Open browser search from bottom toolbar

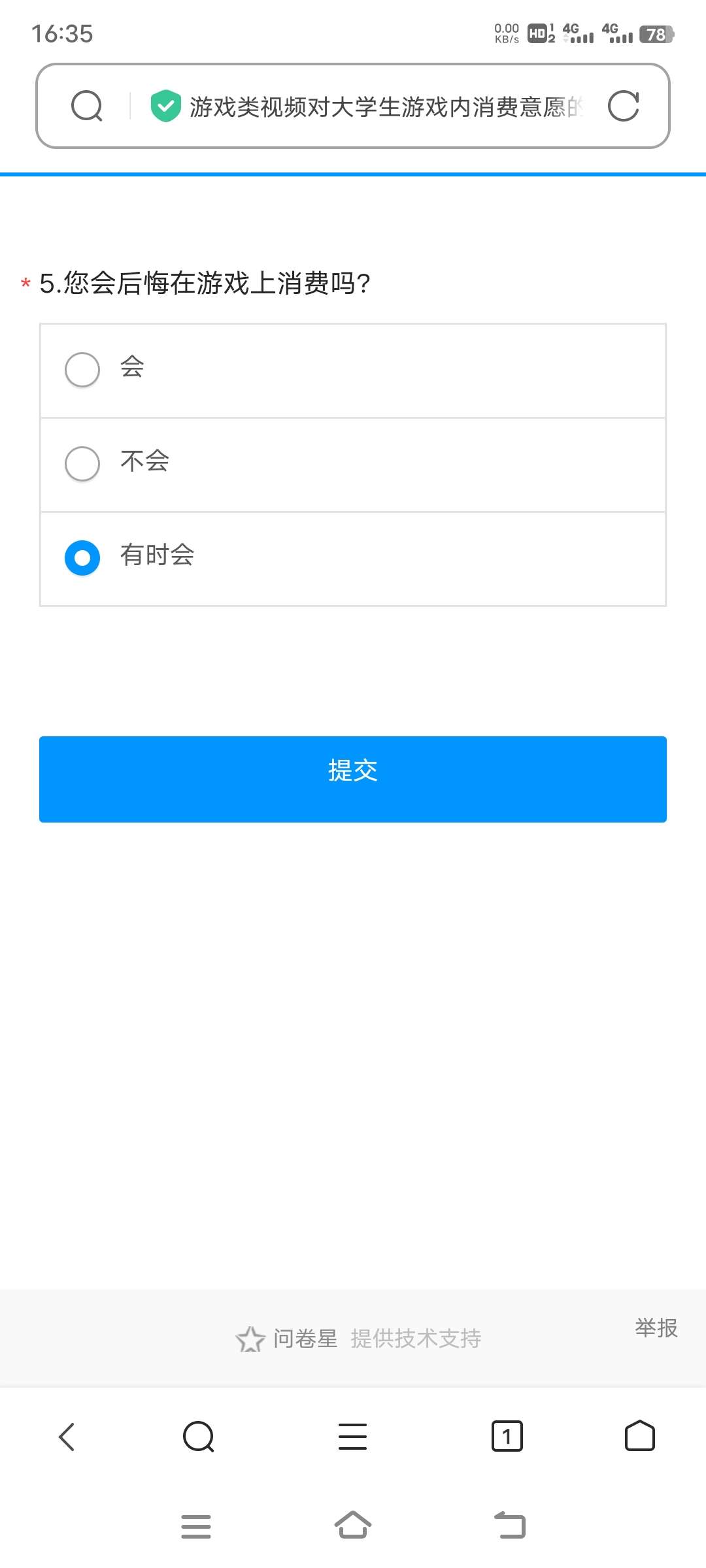(x=199, y=1437)
